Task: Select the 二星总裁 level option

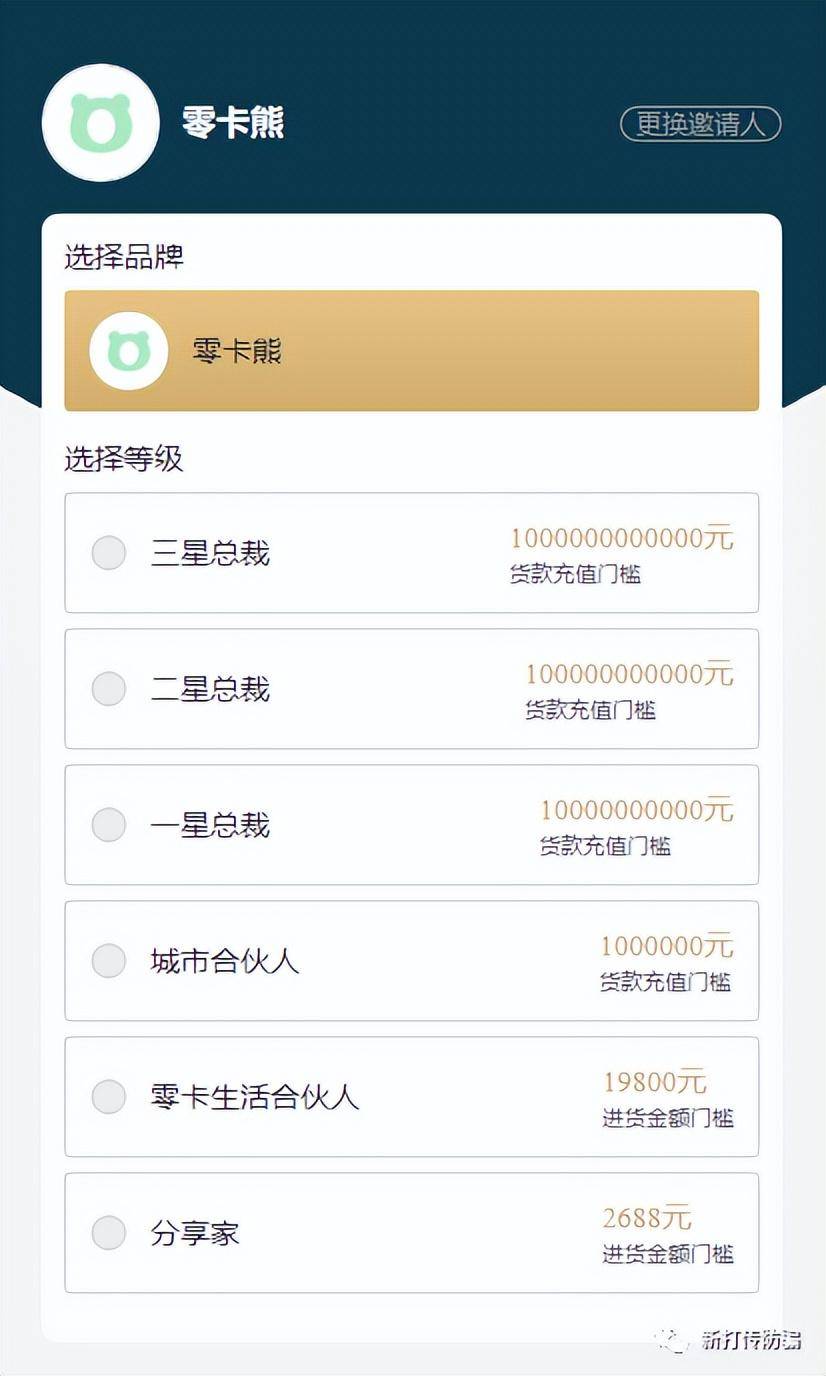Action: (x=411, y=689)
